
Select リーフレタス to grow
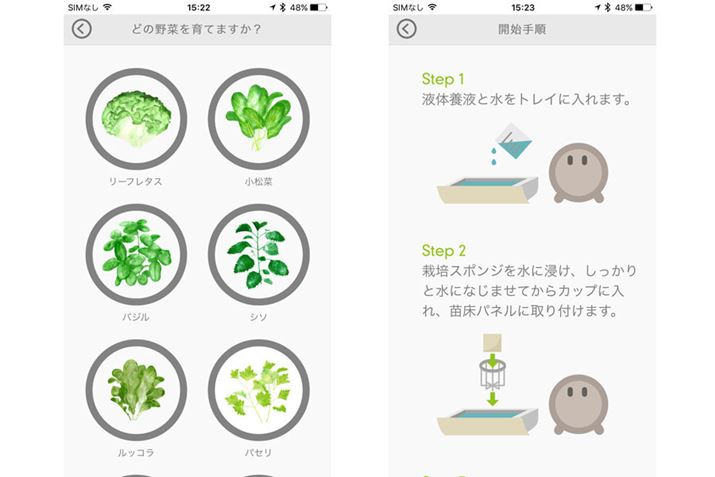tap(136, 120)
